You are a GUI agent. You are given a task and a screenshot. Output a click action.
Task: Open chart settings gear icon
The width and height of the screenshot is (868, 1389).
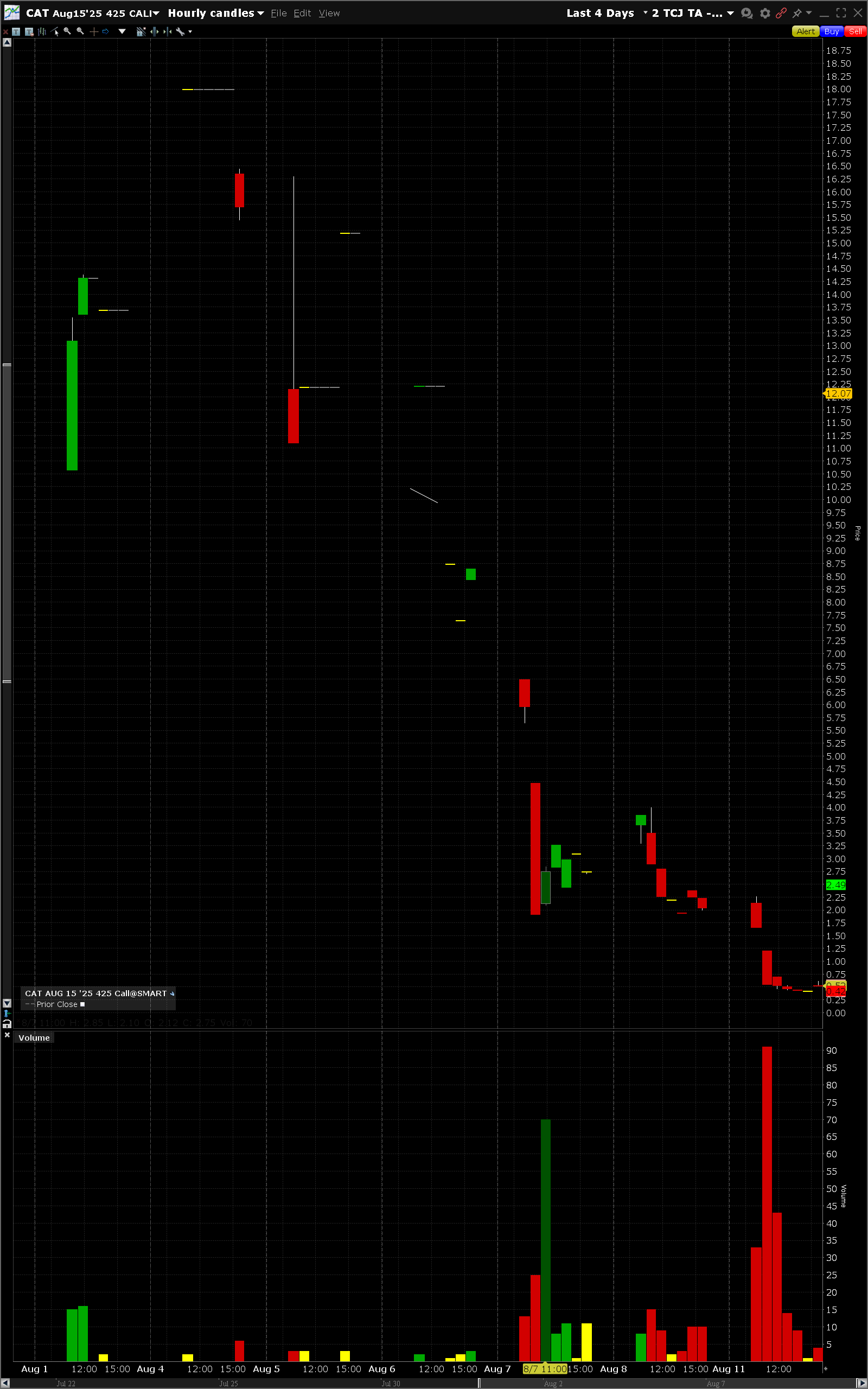pyautogui.click(x=765, y=13)
